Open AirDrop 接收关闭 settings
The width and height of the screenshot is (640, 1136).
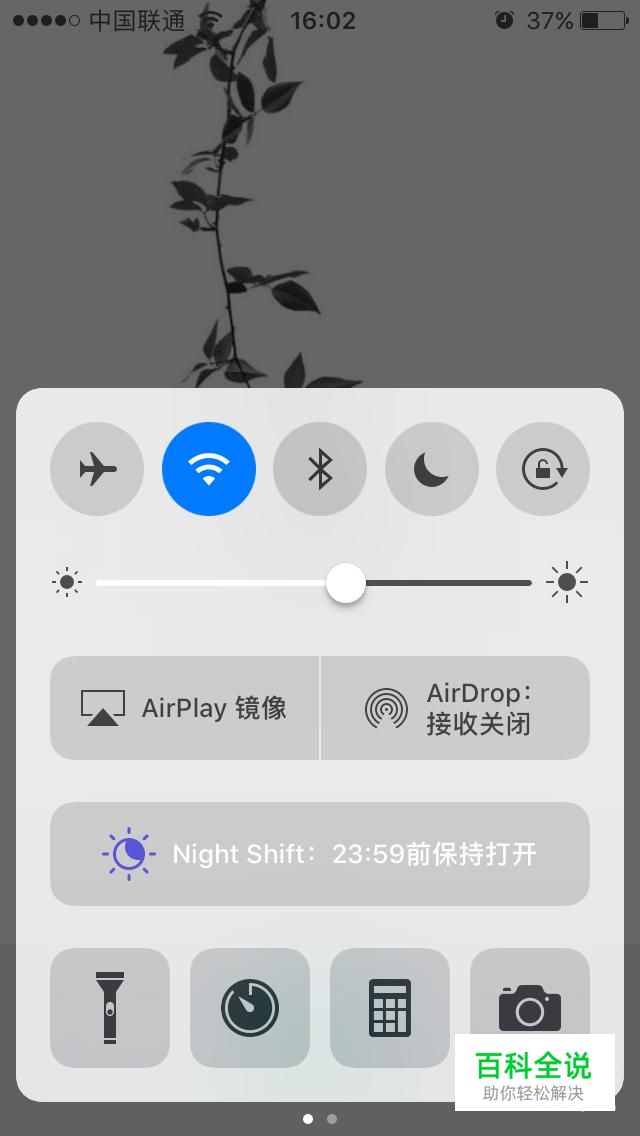(455, 708)
